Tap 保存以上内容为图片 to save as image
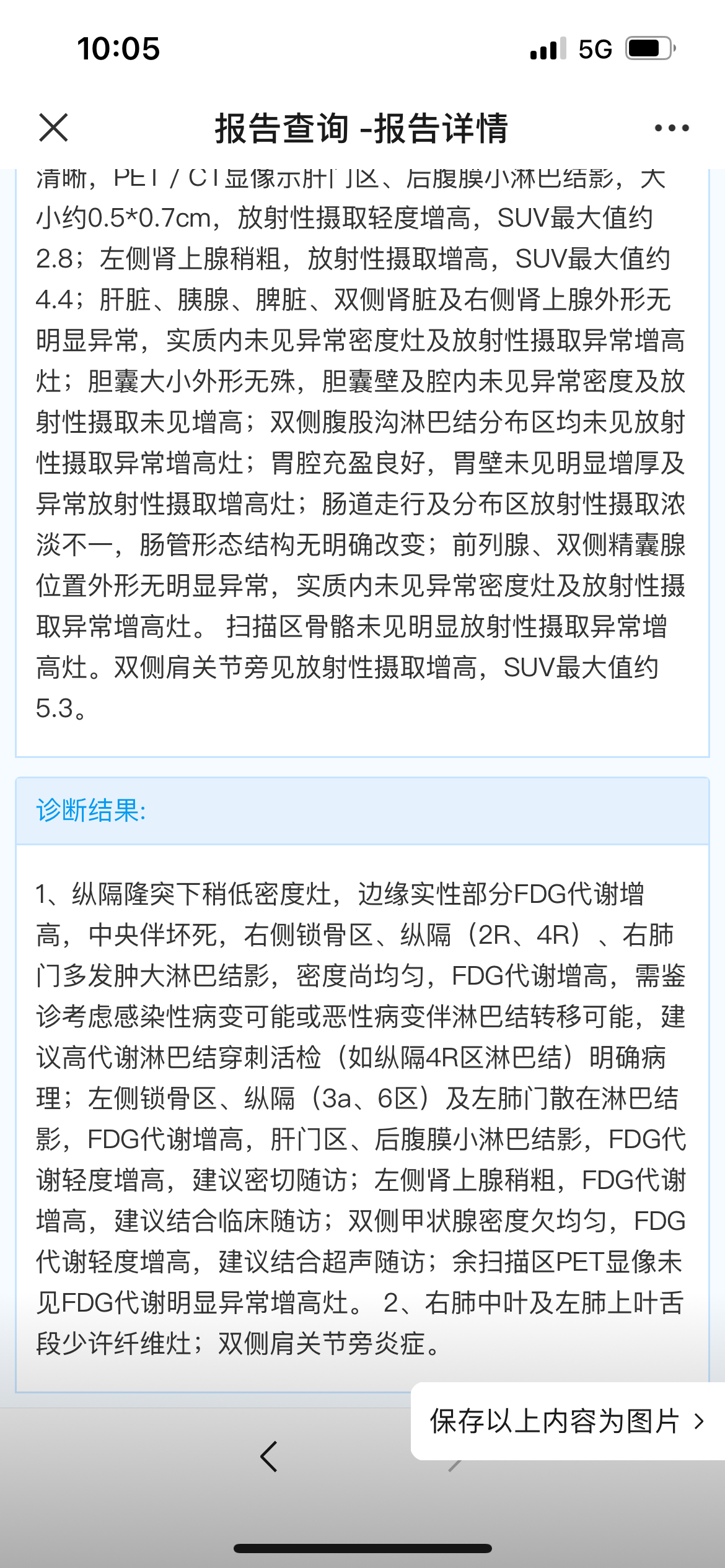The image size is (725, 1568). 567,1421
